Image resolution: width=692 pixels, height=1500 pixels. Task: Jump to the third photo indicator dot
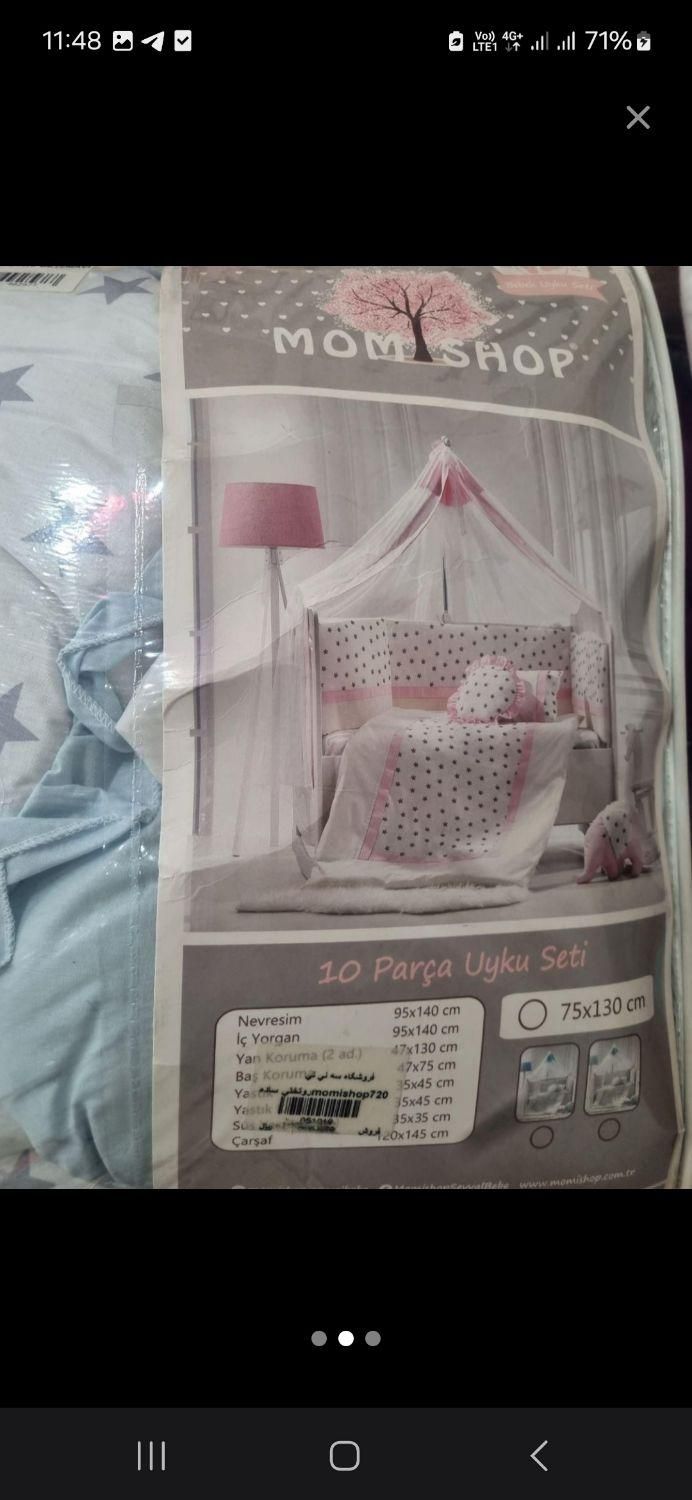click(373, 1338)
